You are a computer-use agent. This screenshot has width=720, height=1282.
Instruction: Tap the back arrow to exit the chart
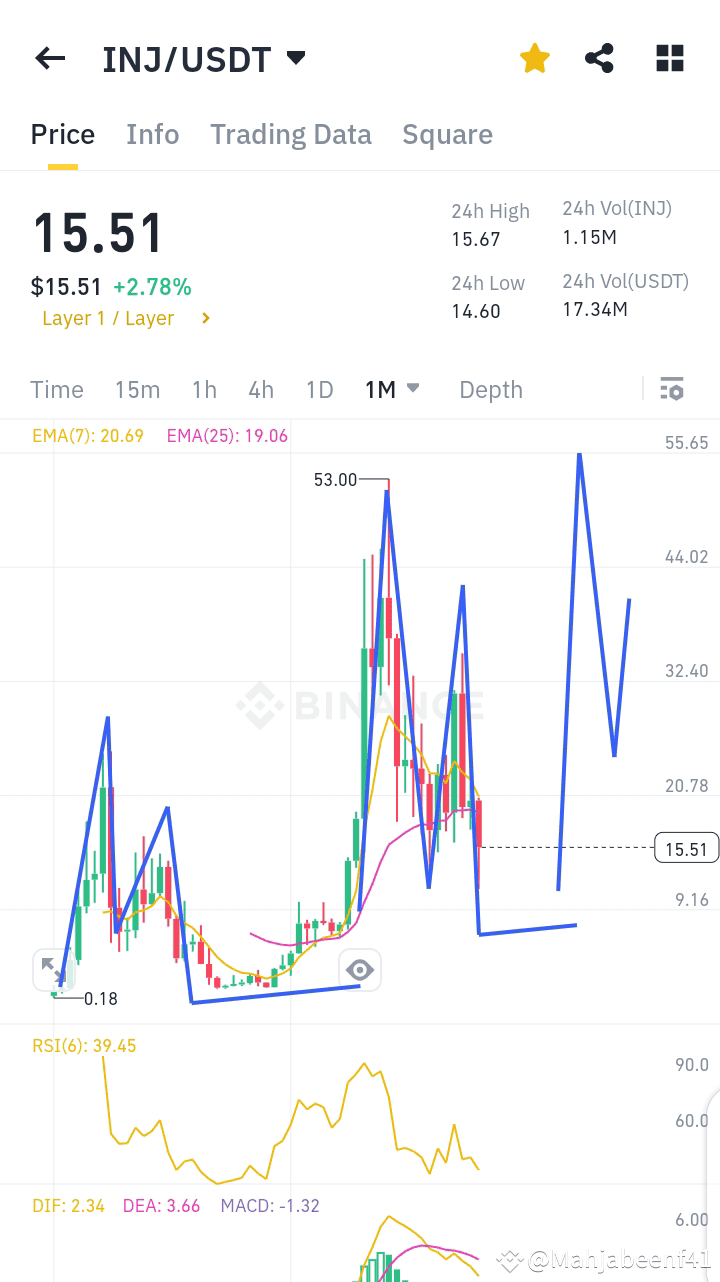tap(49, 58)
